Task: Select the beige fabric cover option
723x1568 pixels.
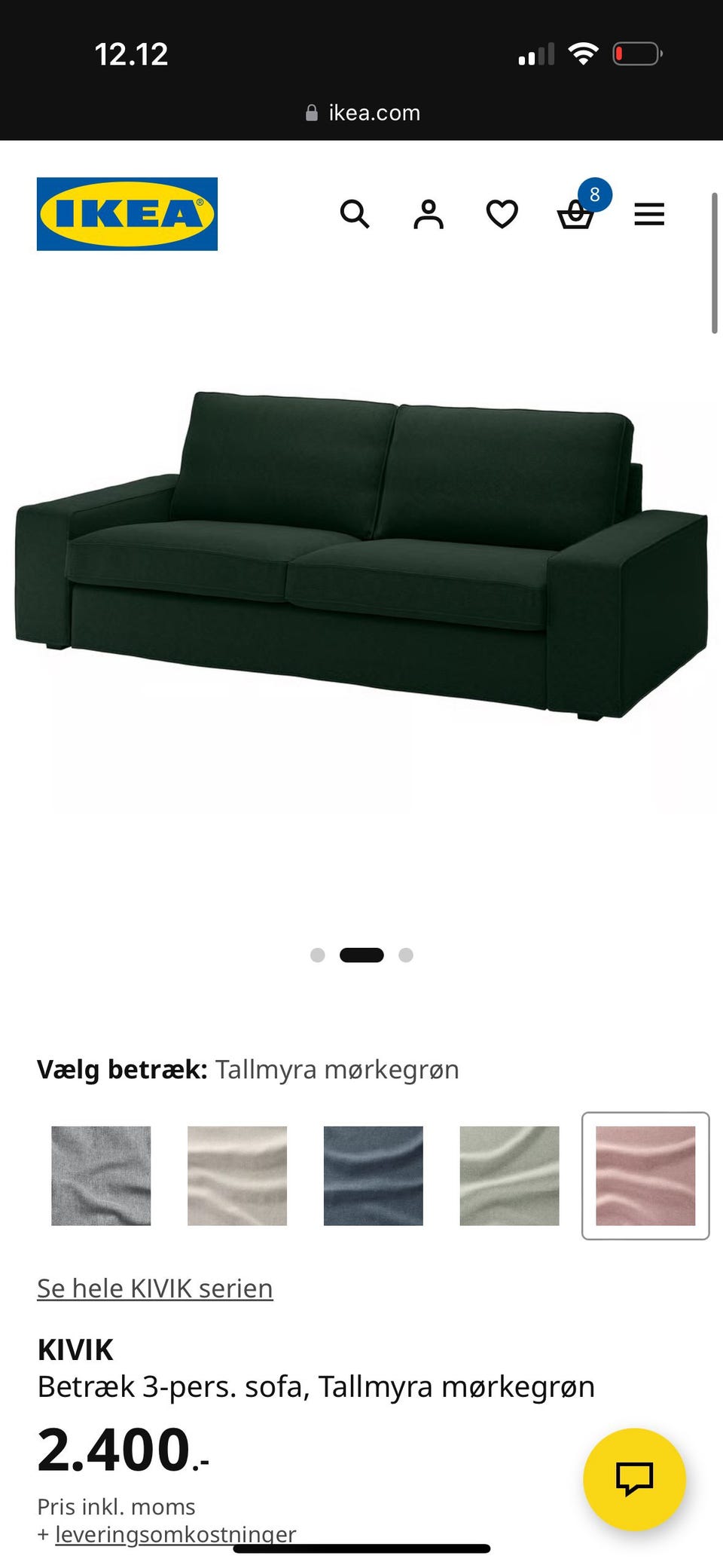Action: tap(237, 1175)
